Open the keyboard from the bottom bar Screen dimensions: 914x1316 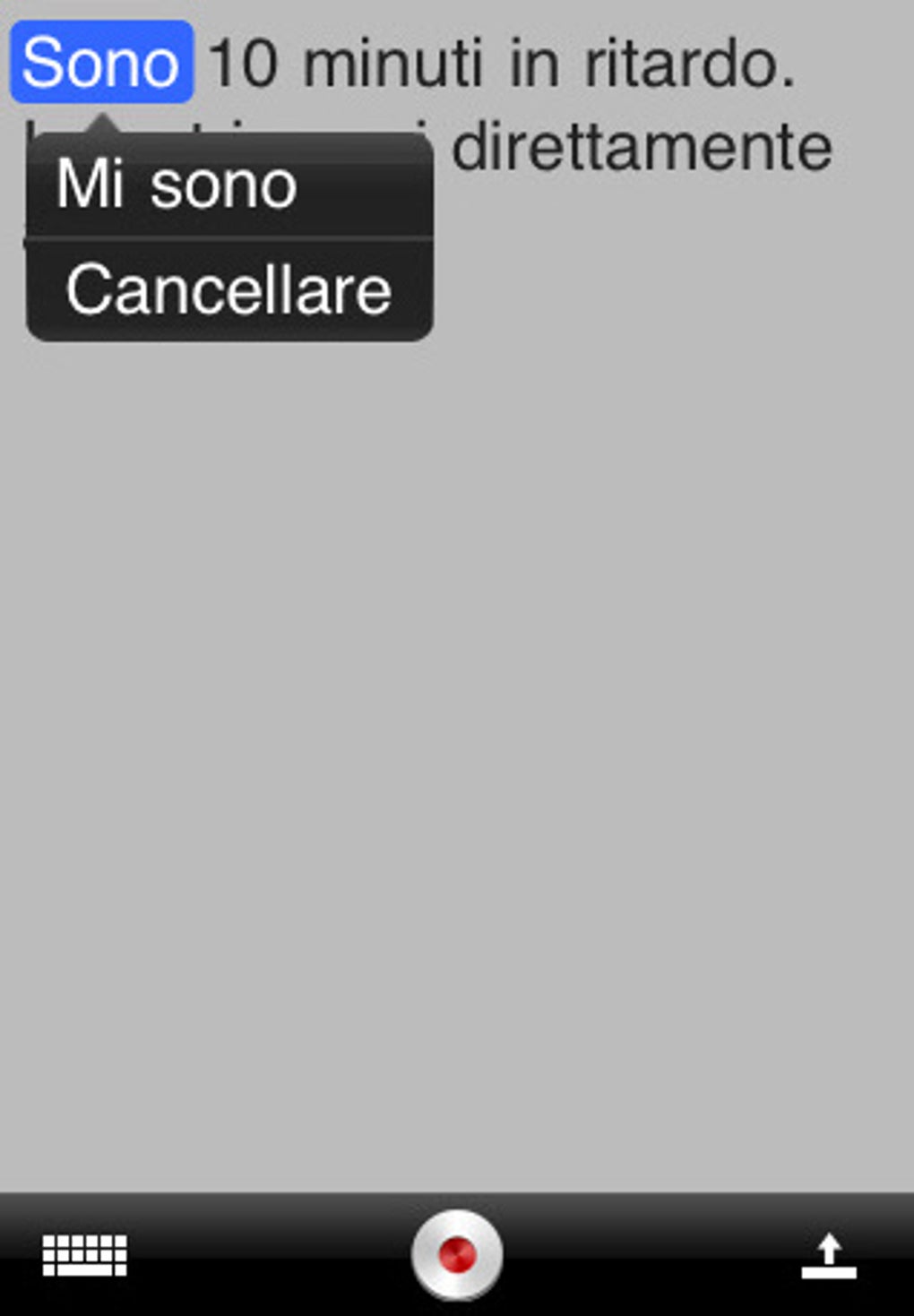(85, 1254)
